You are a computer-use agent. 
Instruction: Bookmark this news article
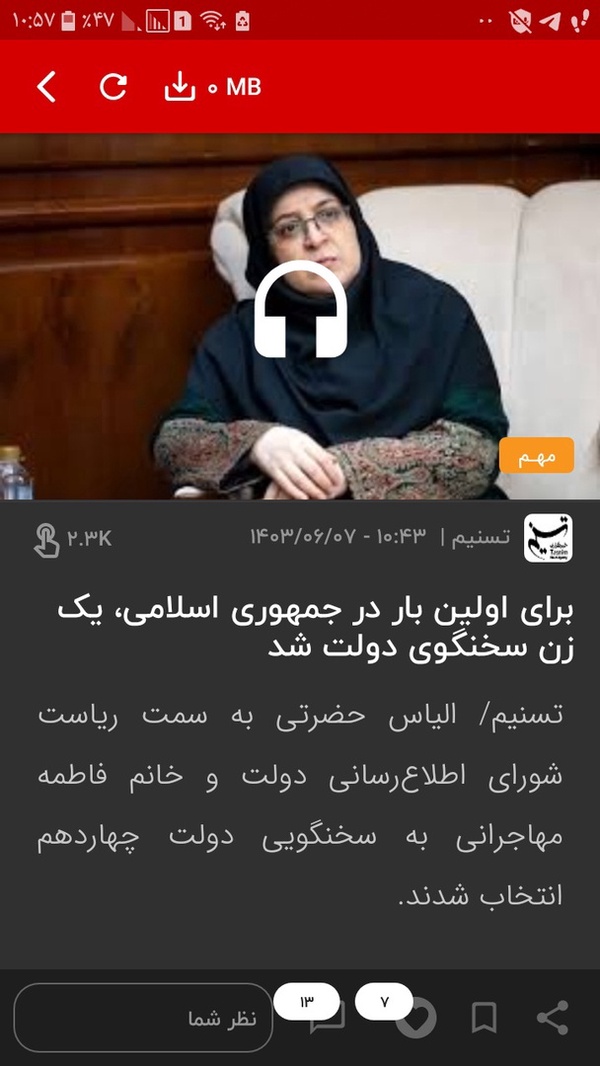click(x=484, y=1018)
